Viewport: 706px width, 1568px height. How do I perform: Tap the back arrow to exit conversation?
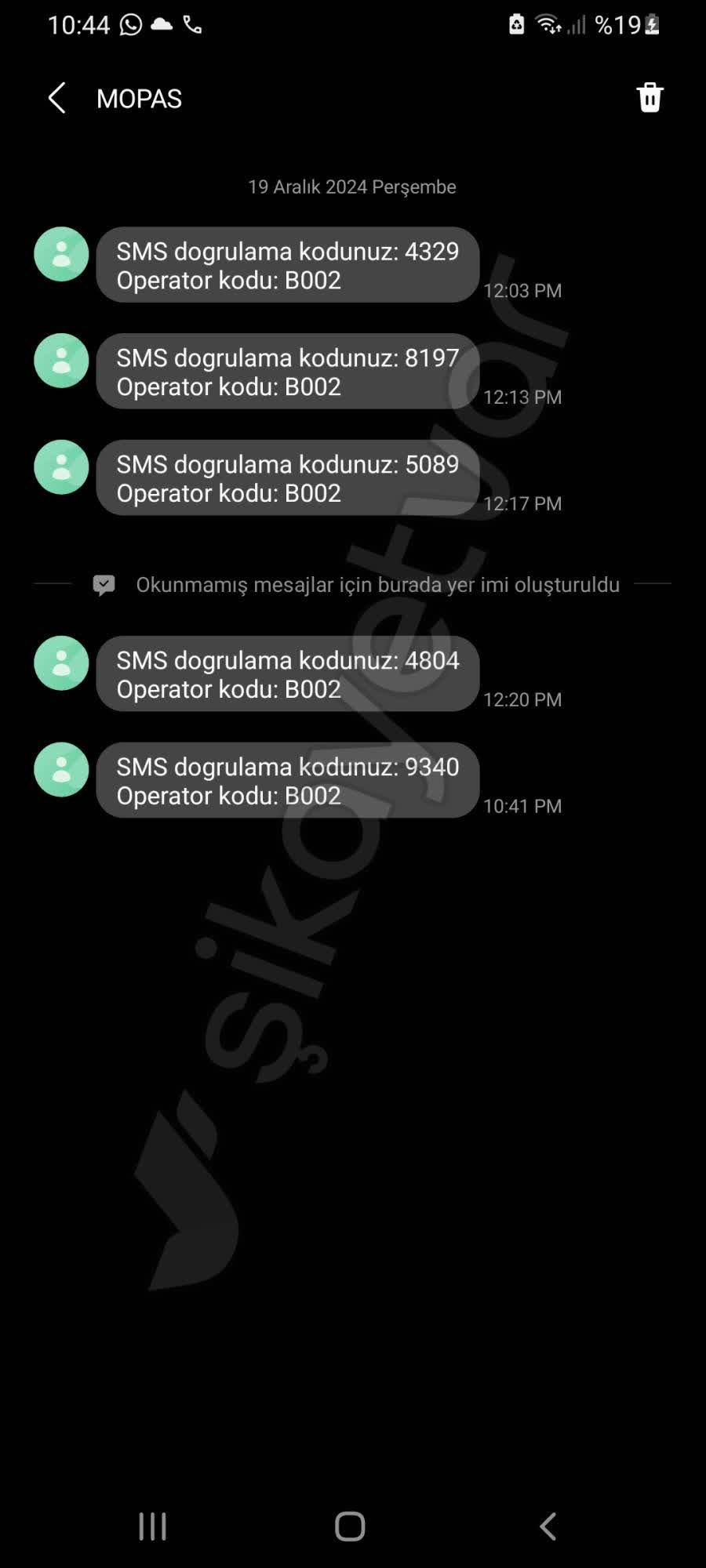point(55,97)
